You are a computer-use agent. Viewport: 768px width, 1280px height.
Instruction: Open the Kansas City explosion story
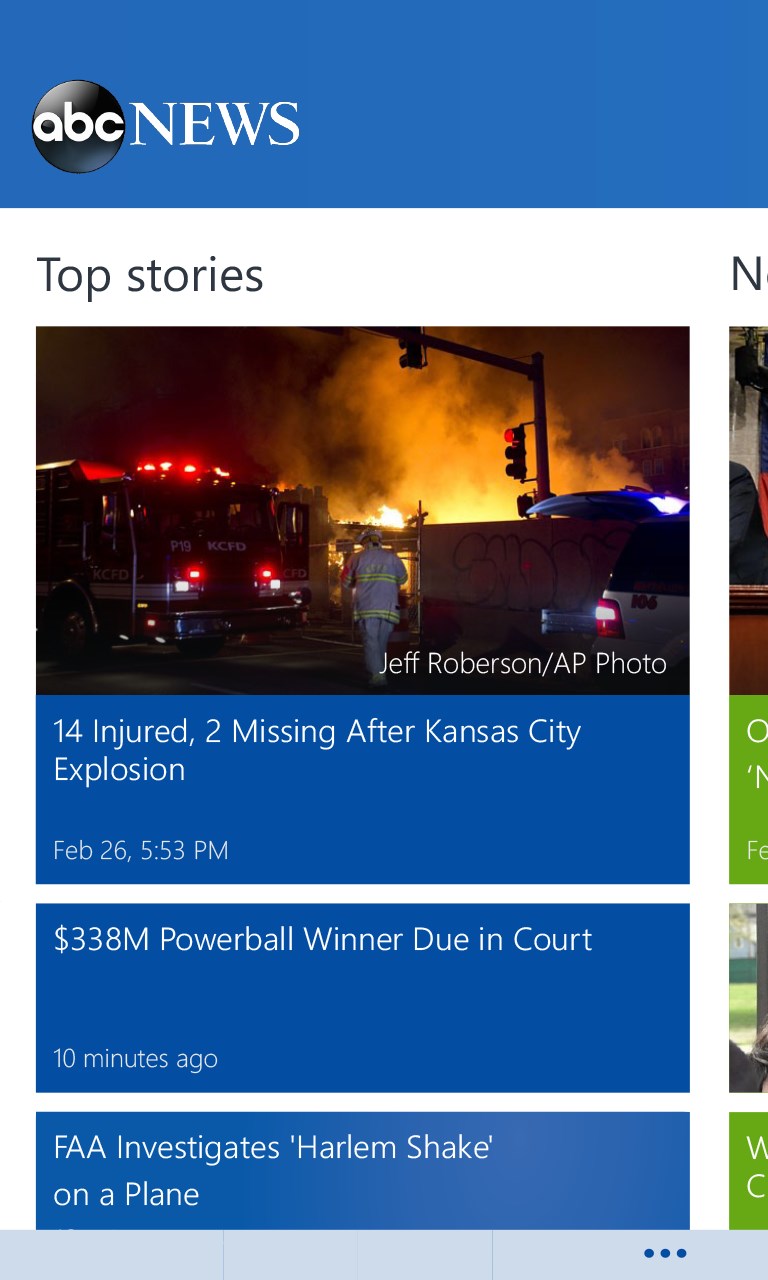pyautogui.click(x=362, y=750)
